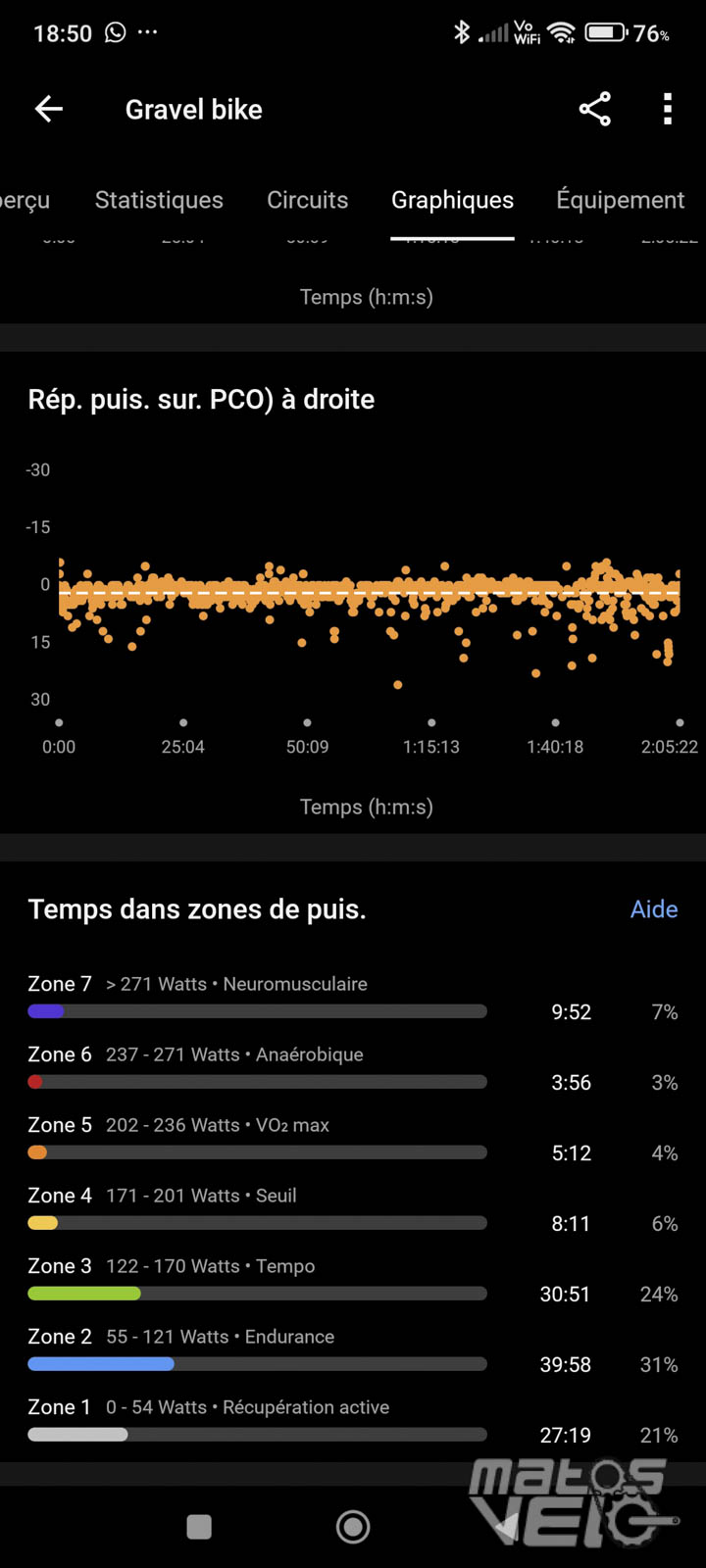Screen dimensions: 706x1568
Task: Switch to the Circuits tab
Action: (307, 200)
